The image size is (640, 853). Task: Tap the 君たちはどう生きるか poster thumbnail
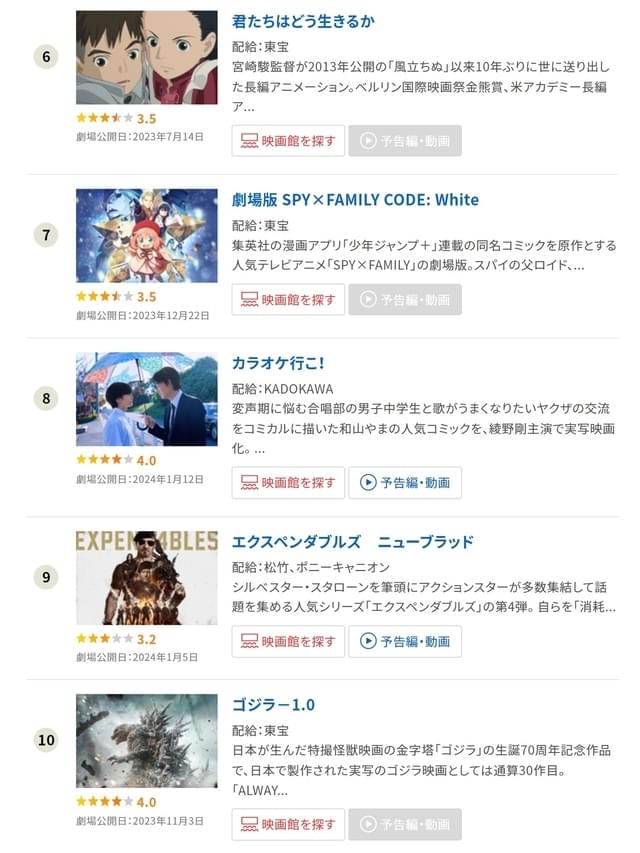pos(146,57)
